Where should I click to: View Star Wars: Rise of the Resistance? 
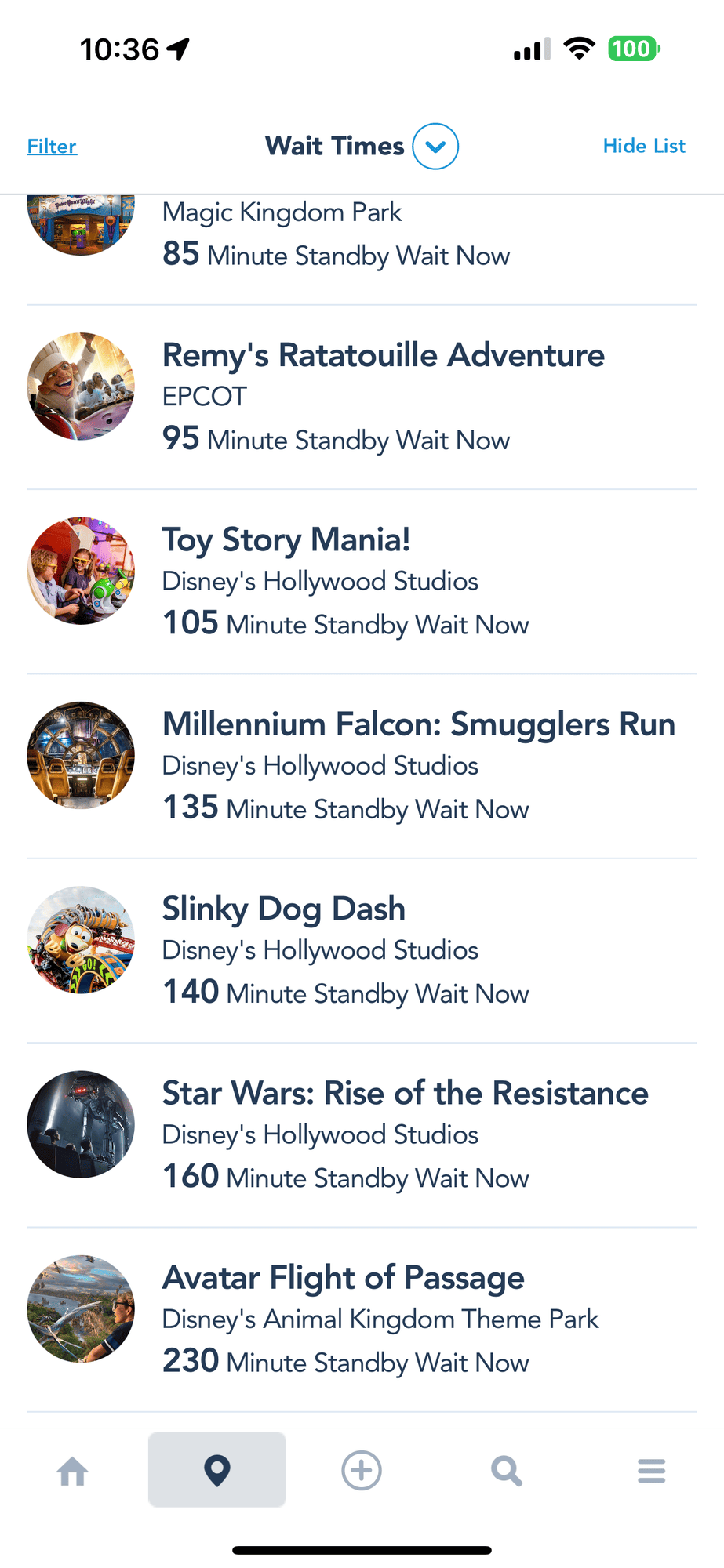click(x=405, y=1093)
